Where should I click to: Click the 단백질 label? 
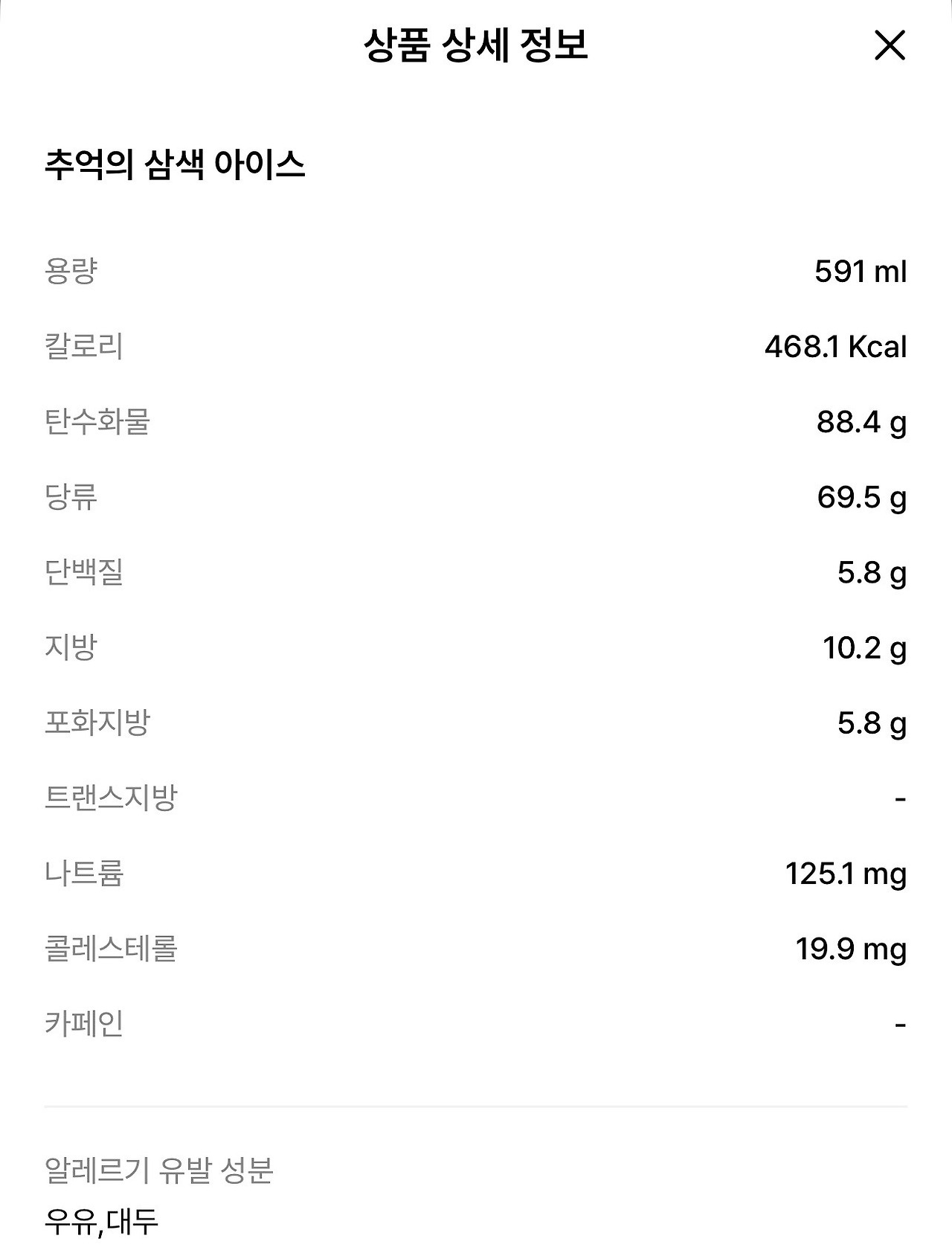83,574
